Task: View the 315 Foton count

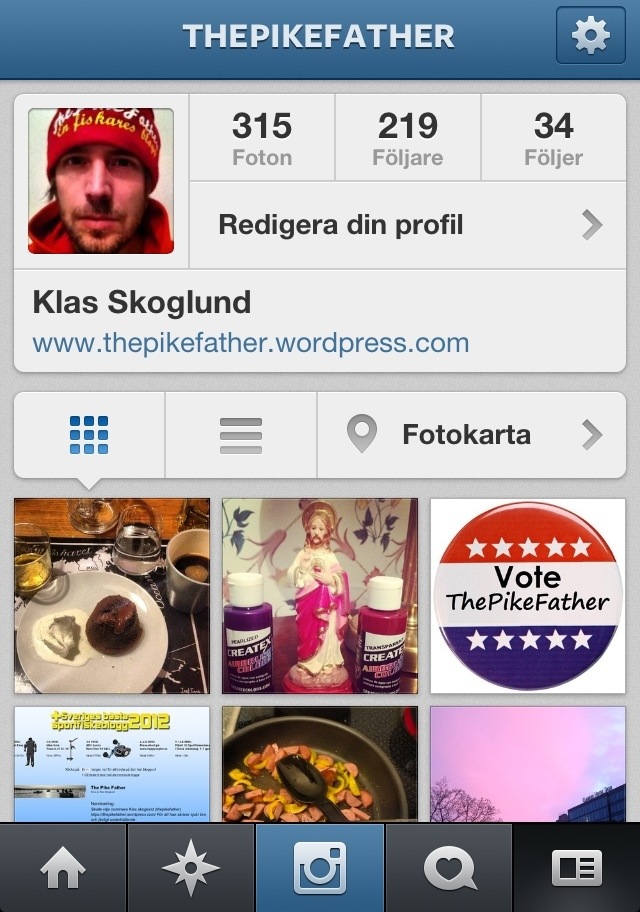Action: (x=262, y=139)
